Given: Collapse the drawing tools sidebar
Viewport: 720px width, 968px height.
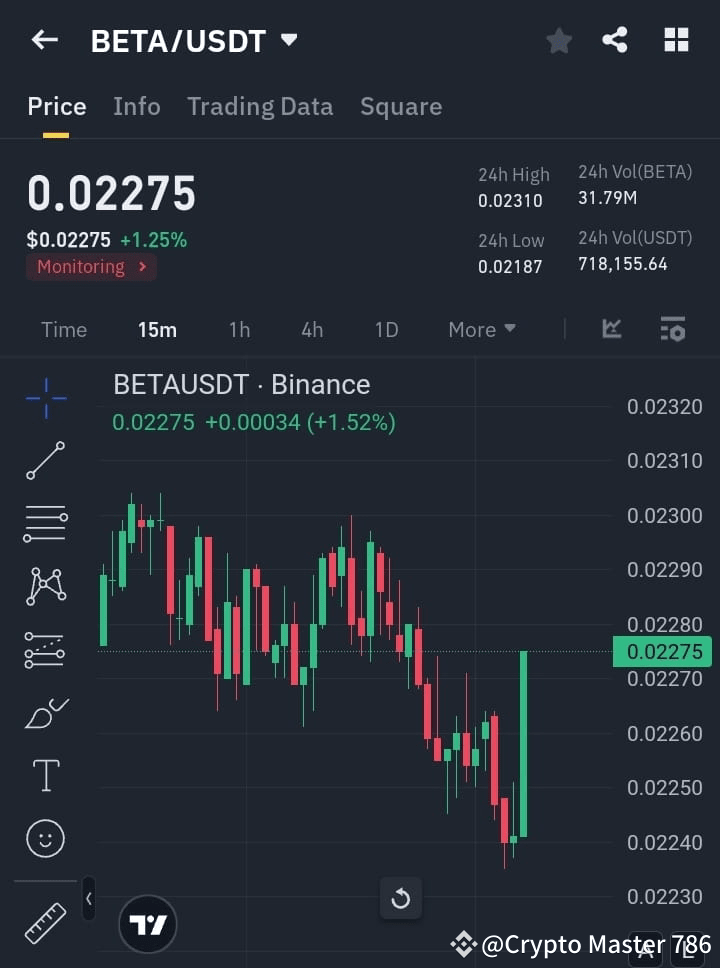Looking at the screenshot, I should pos(88,898).
